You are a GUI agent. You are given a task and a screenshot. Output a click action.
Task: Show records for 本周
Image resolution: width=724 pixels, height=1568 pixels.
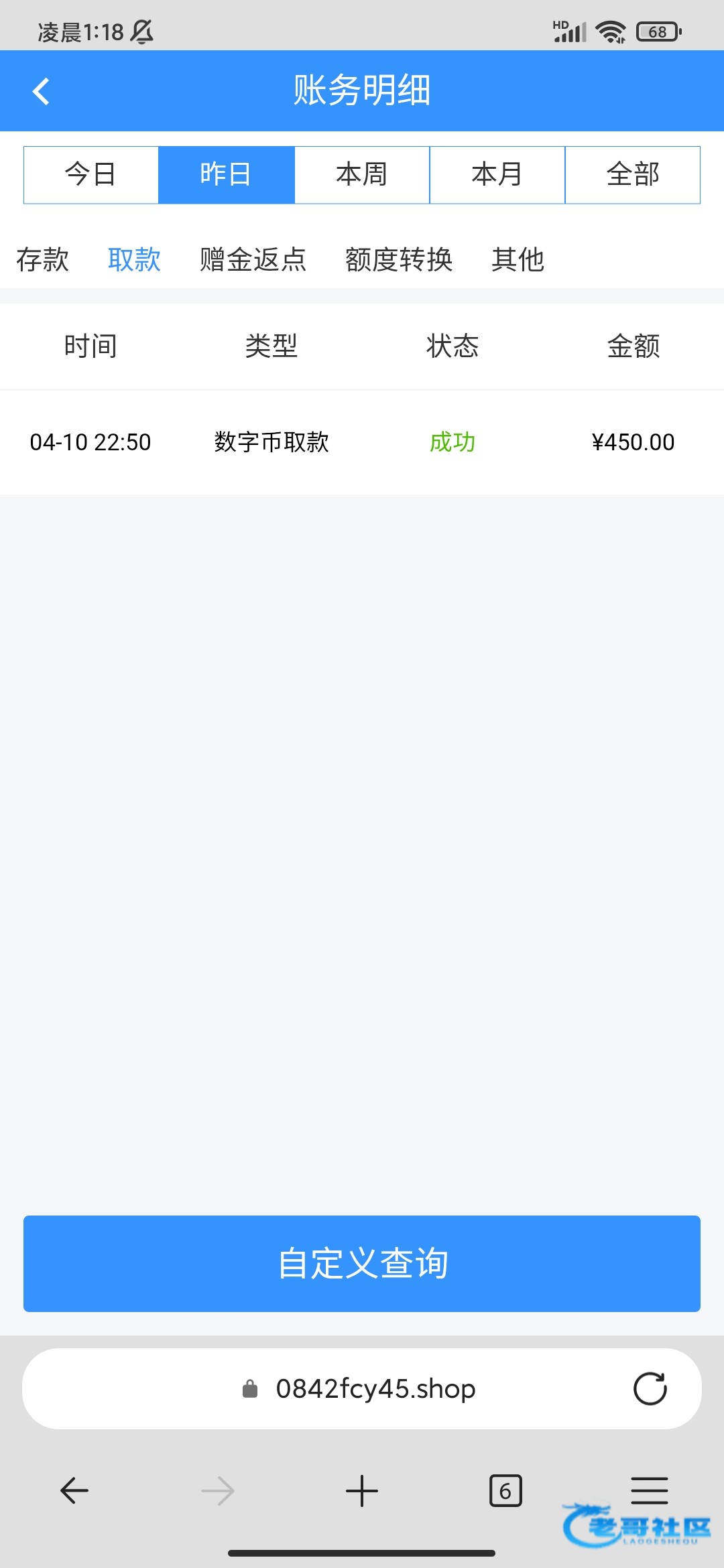[362, 175]
